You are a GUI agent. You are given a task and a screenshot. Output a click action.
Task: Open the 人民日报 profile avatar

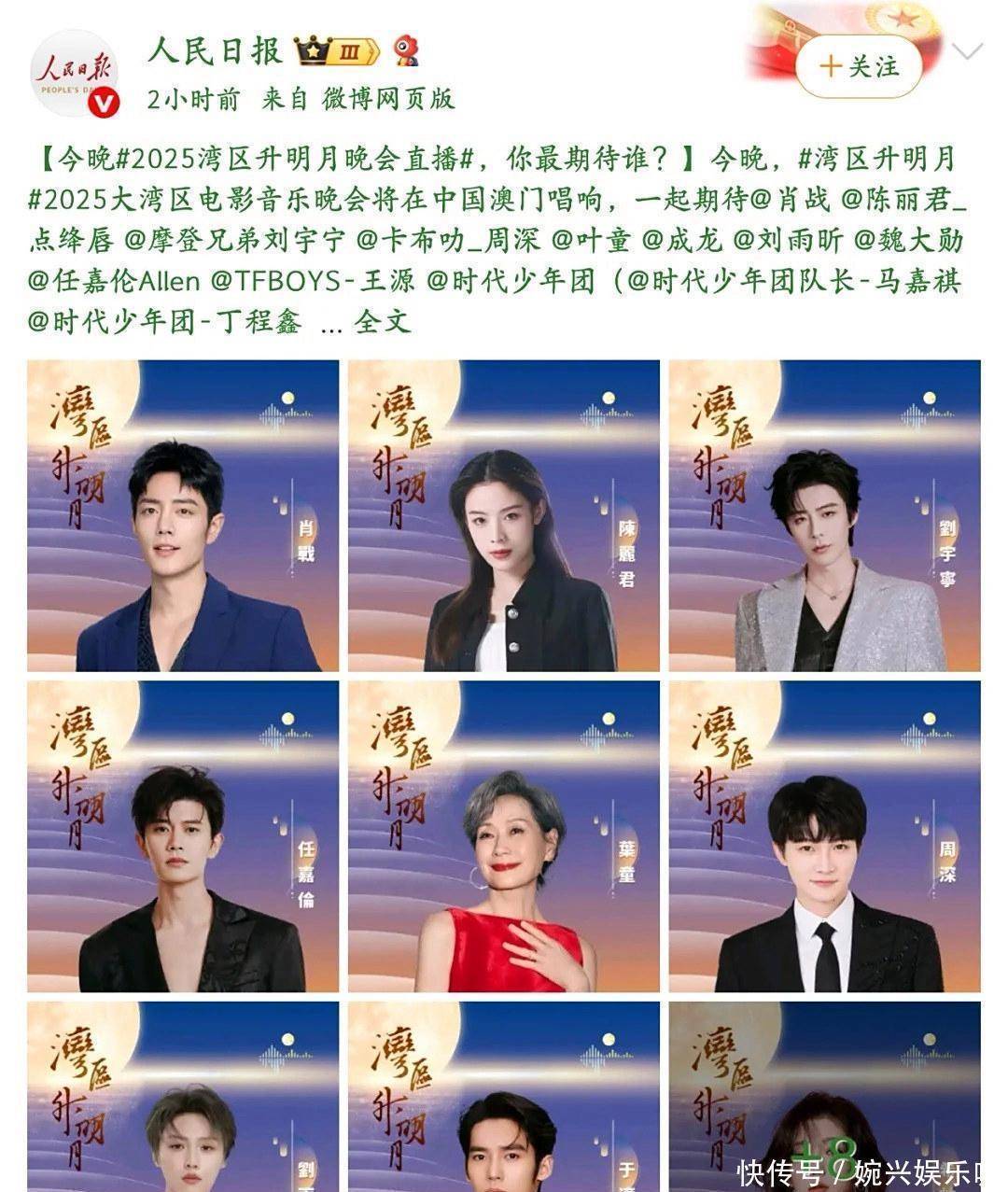[x=75, y=74]
